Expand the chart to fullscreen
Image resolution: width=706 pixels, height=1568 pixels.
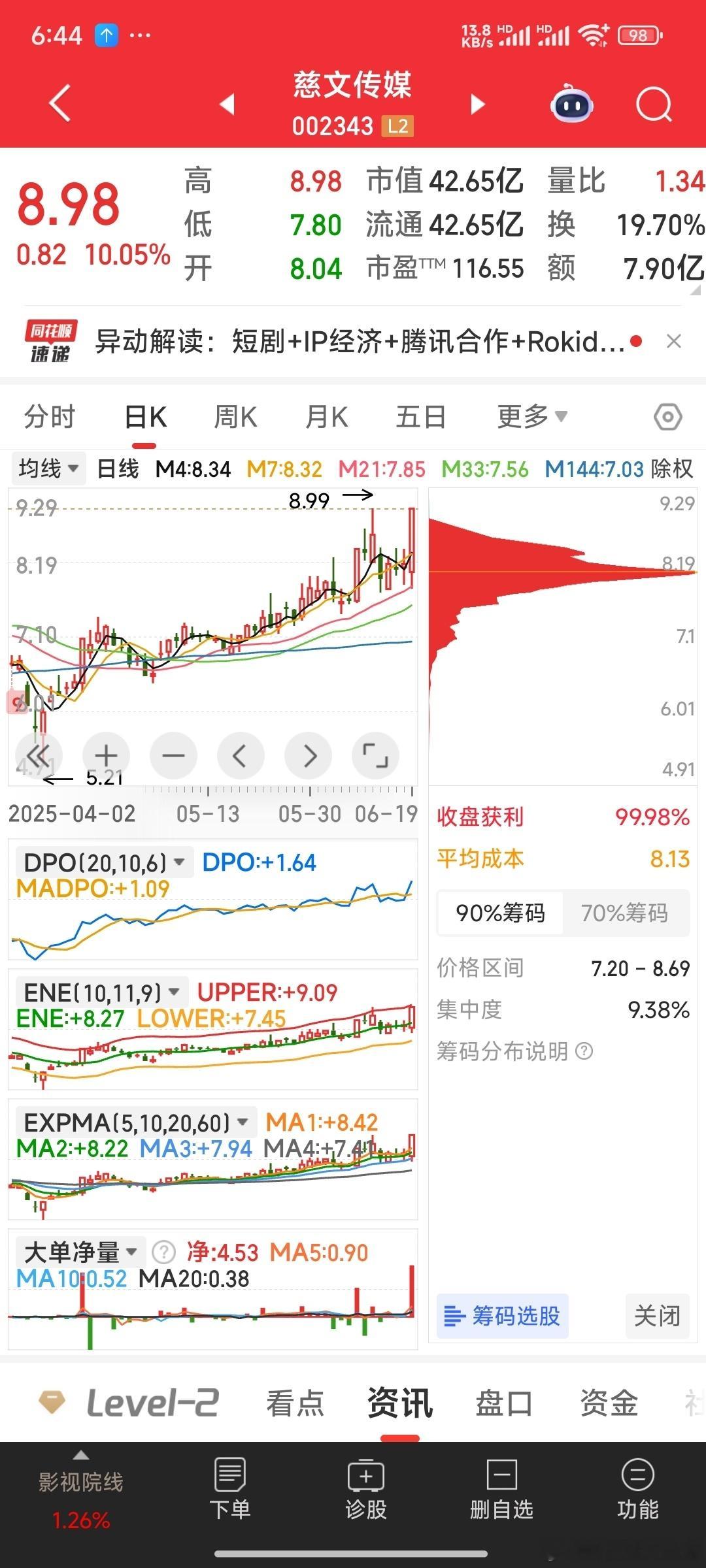375,756
